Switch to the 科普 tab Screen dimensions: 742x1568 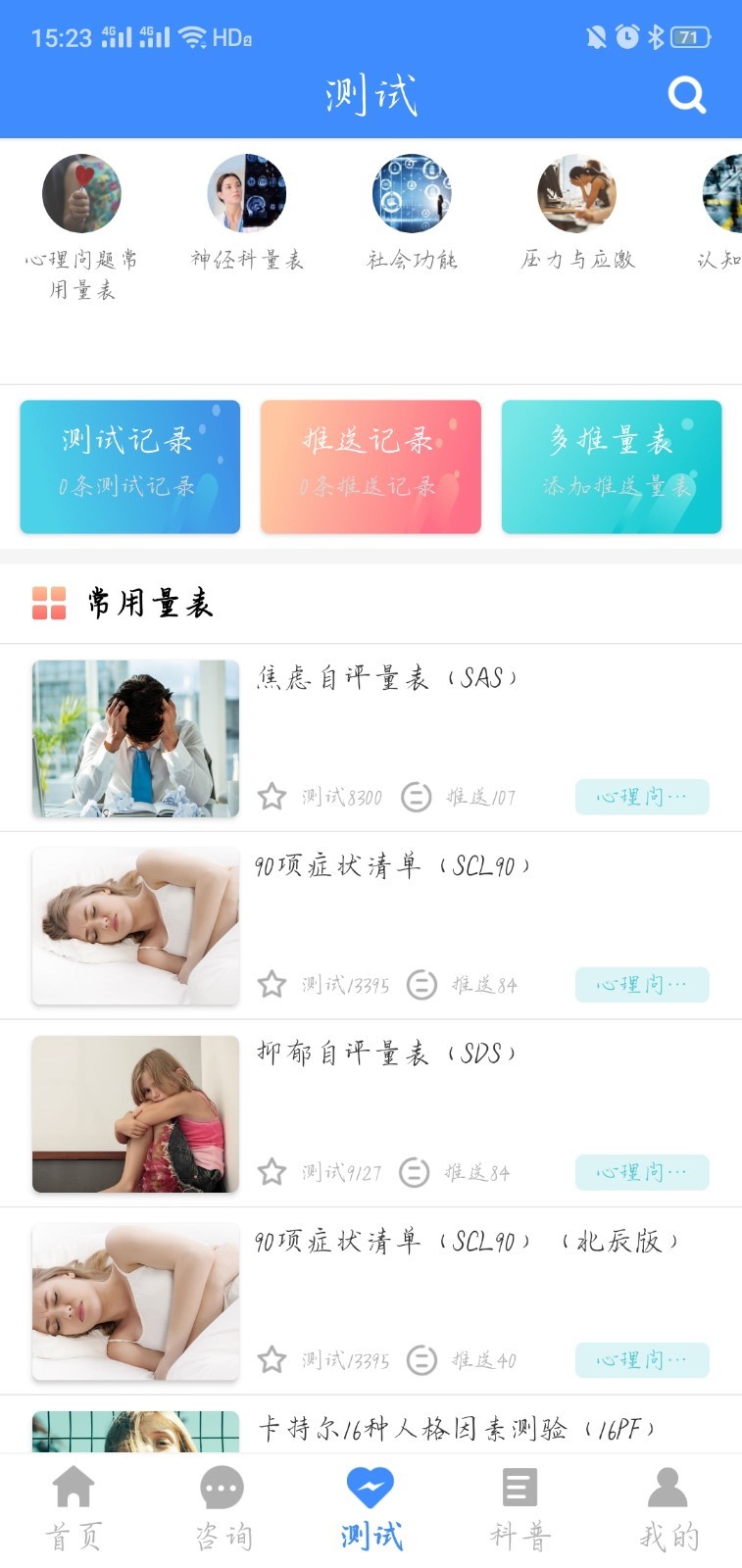pos(519,1509)
